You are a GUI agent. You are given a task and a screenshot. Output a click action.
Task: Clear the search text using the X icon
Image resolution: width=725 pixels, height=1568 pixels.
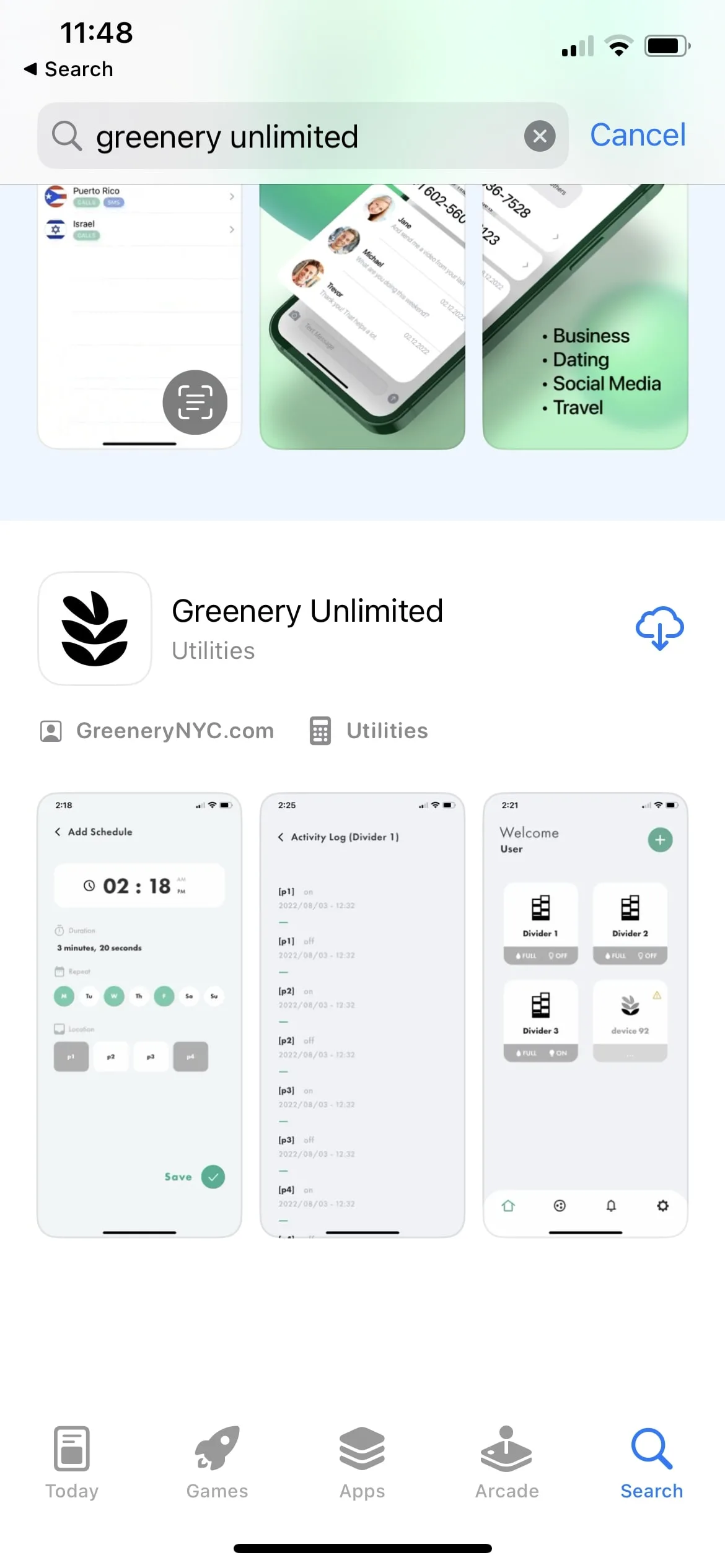coord(538,136)
